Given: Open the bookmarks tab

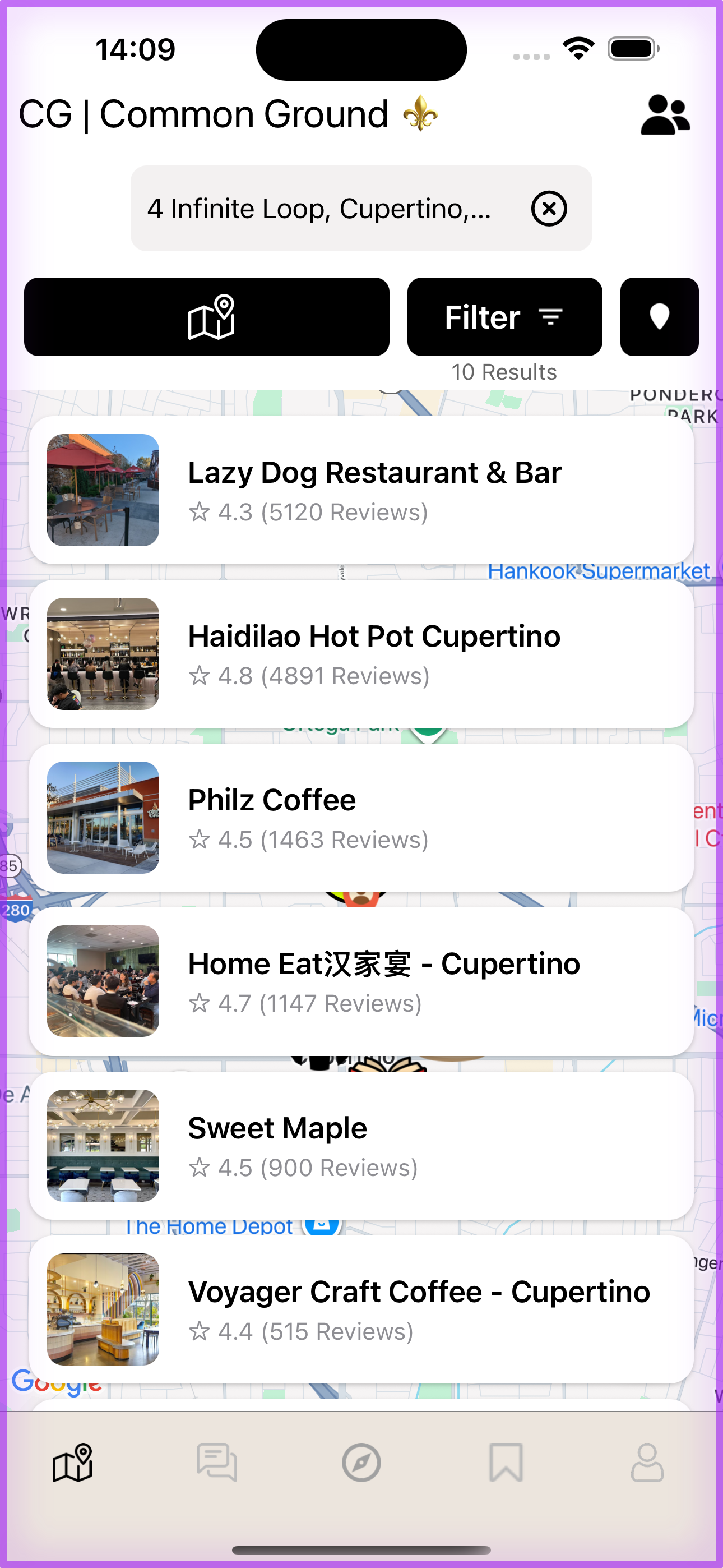Looking at the screenshot, I should click(506, 1462).
